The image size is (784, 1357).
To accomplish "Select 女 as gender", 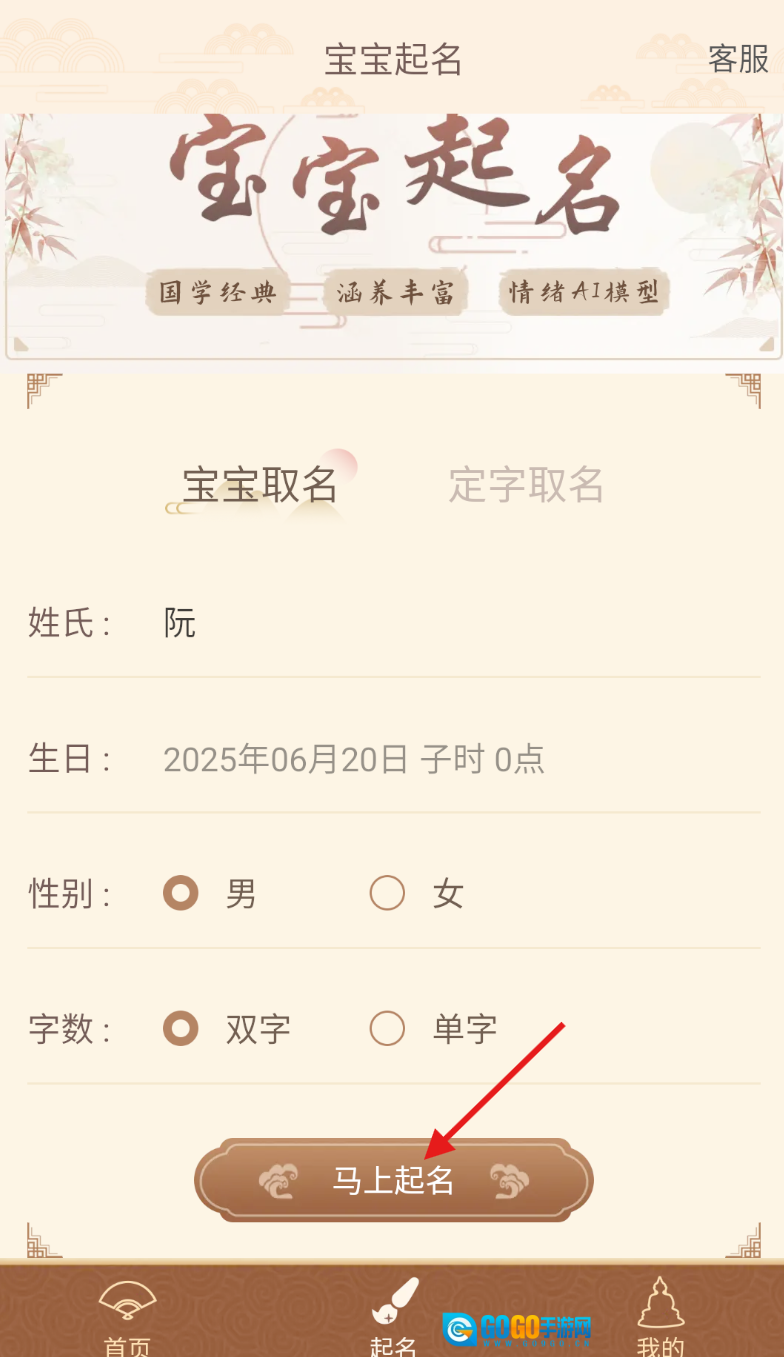I will tap(388, 893).
